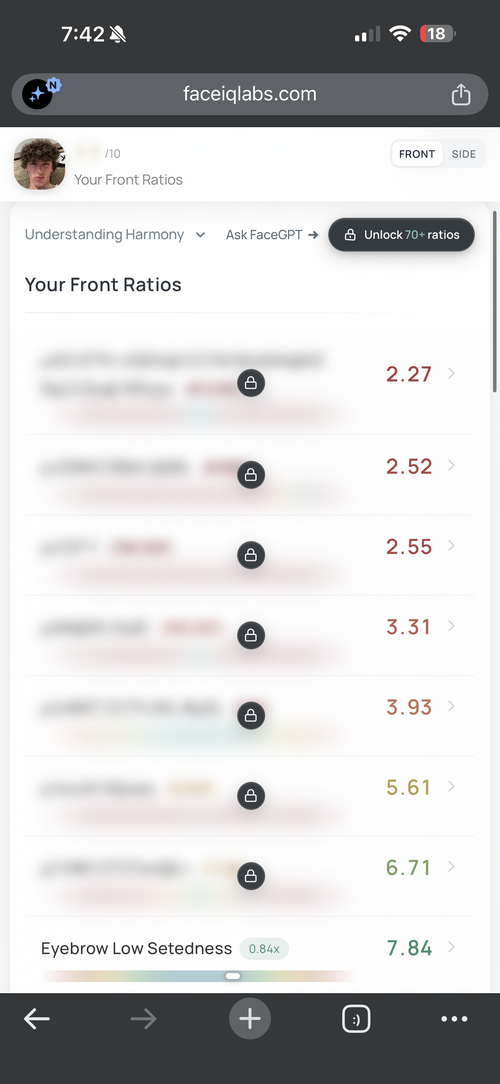The image size is (500, 1084).
Task: Go back to the previous page
Action: click(37, 1019)
